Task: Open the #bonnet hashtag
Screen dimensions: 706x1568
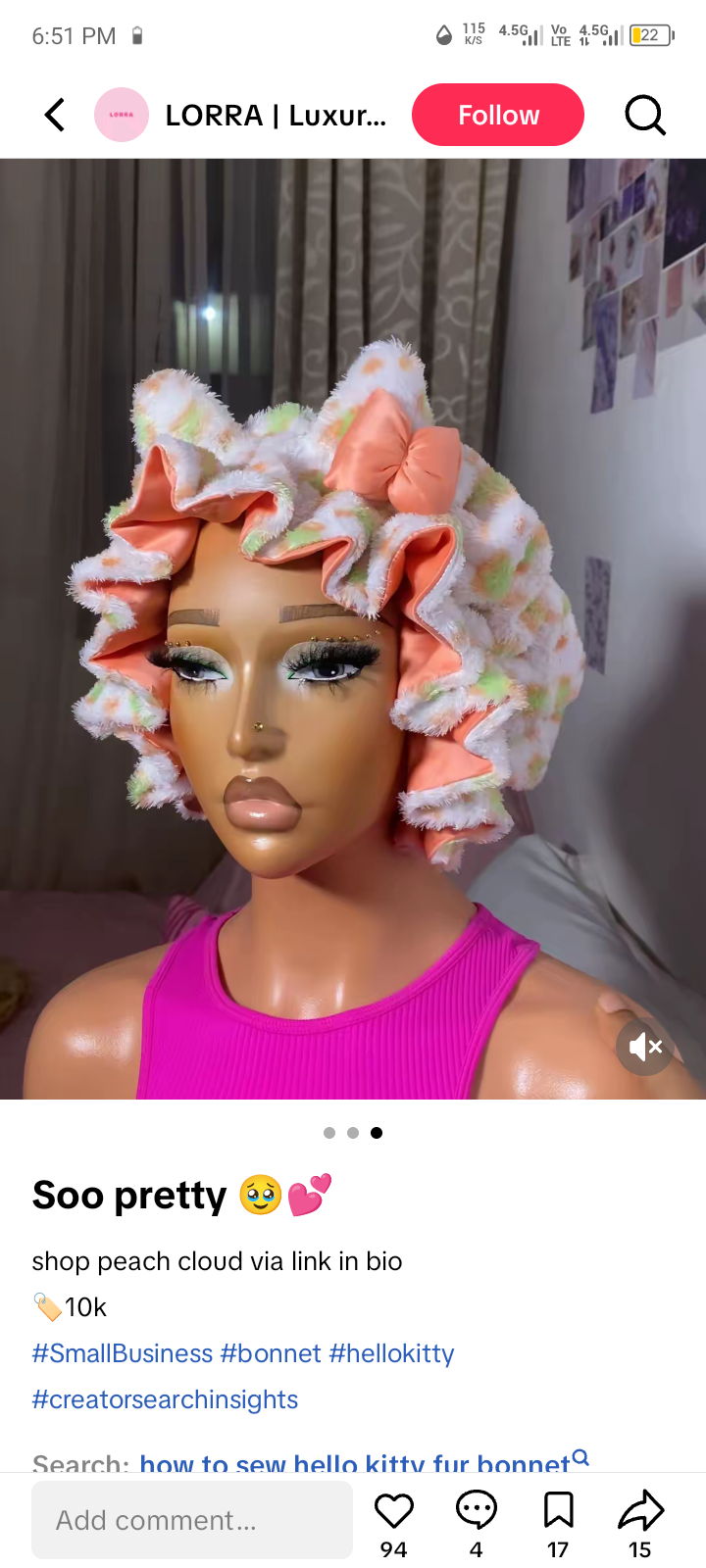Action: click(271, 1353)
